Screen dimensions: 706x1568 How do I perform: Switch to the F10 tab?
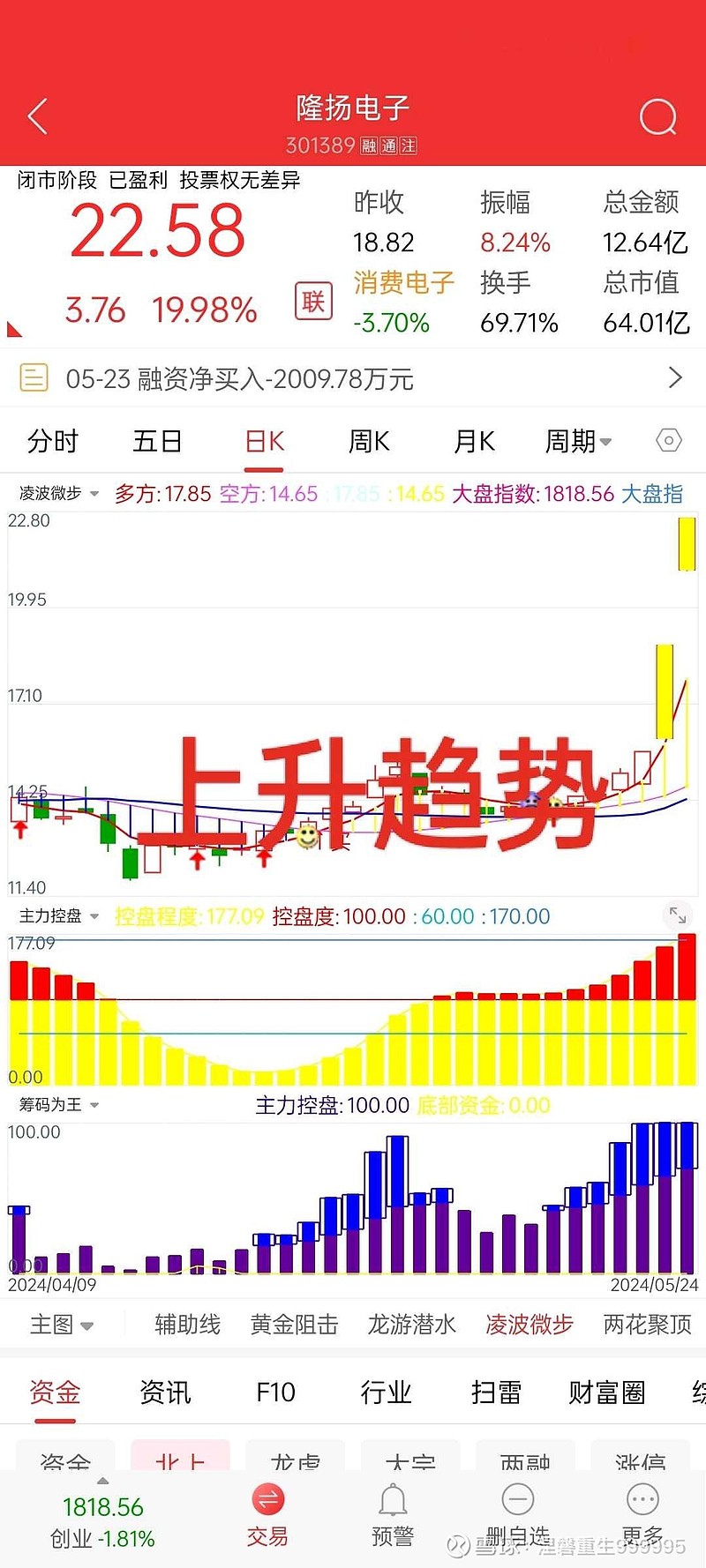275,1393
